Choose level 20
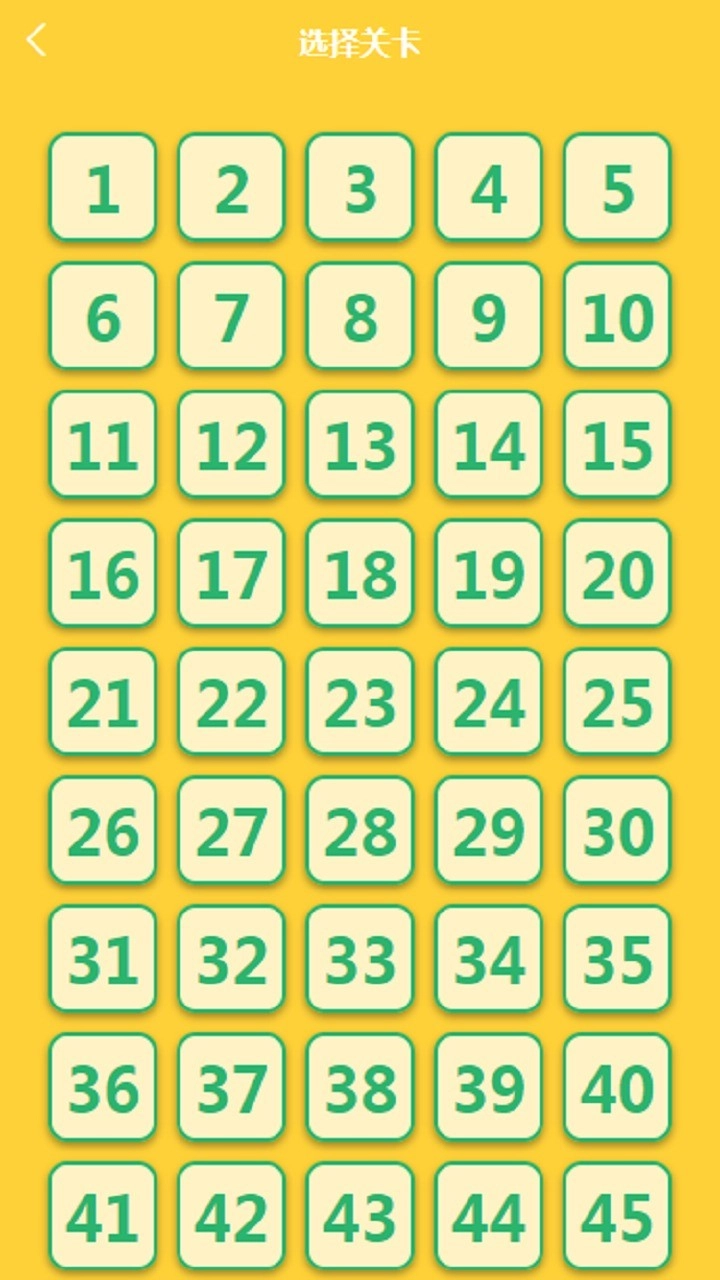 click(617, 573)
